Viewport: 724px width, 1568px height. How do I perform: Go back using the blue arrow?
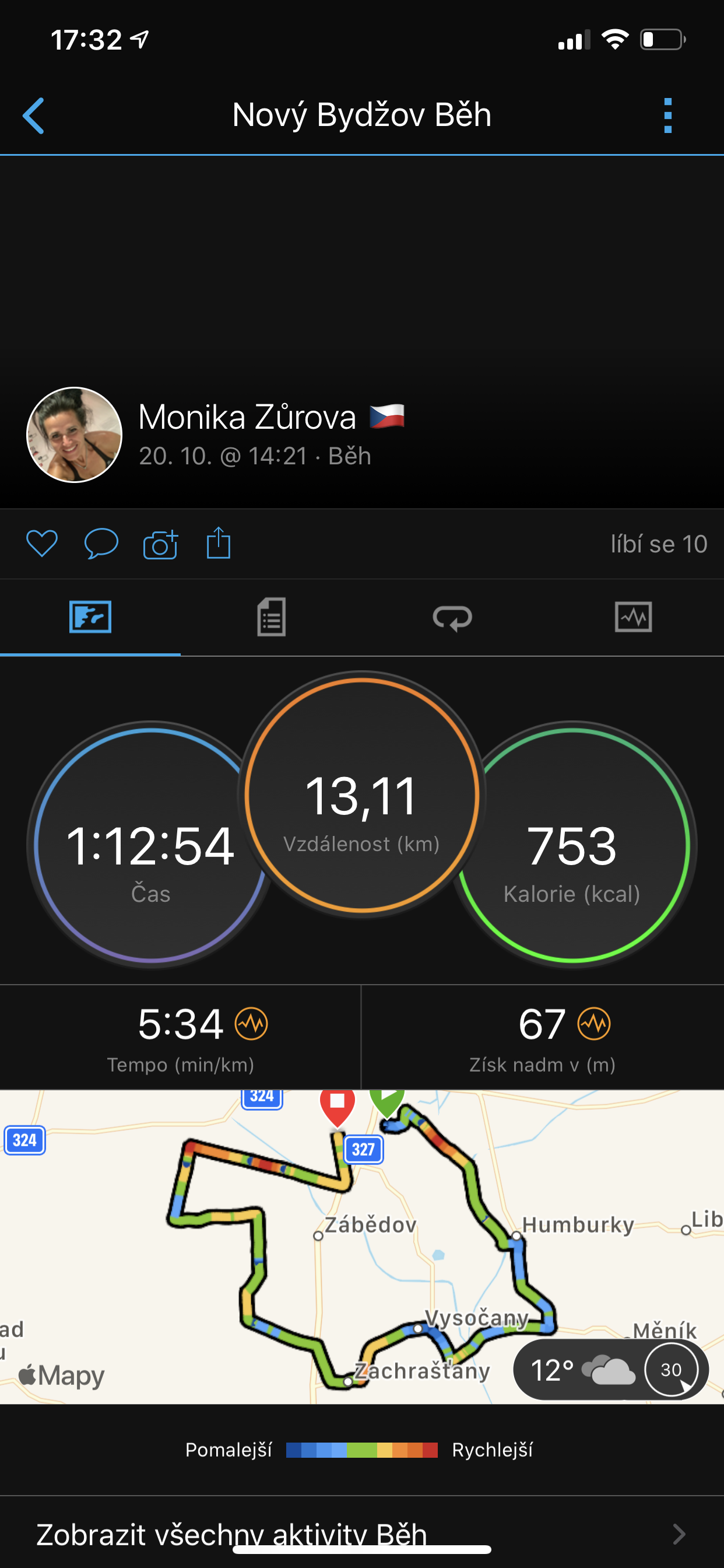pos(33,115)
